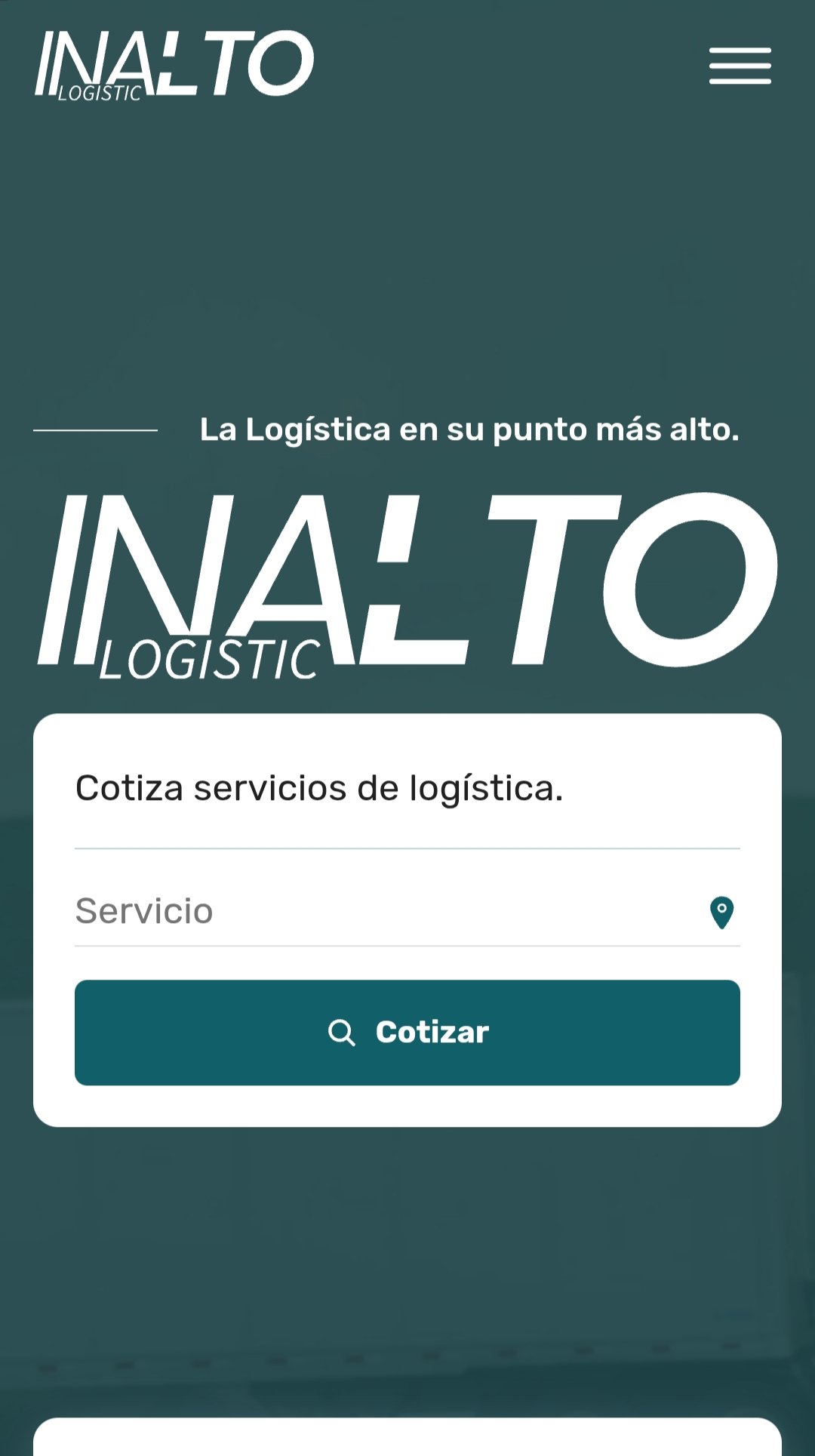Tap the INALTO Logistic header logo

point(174,65)
